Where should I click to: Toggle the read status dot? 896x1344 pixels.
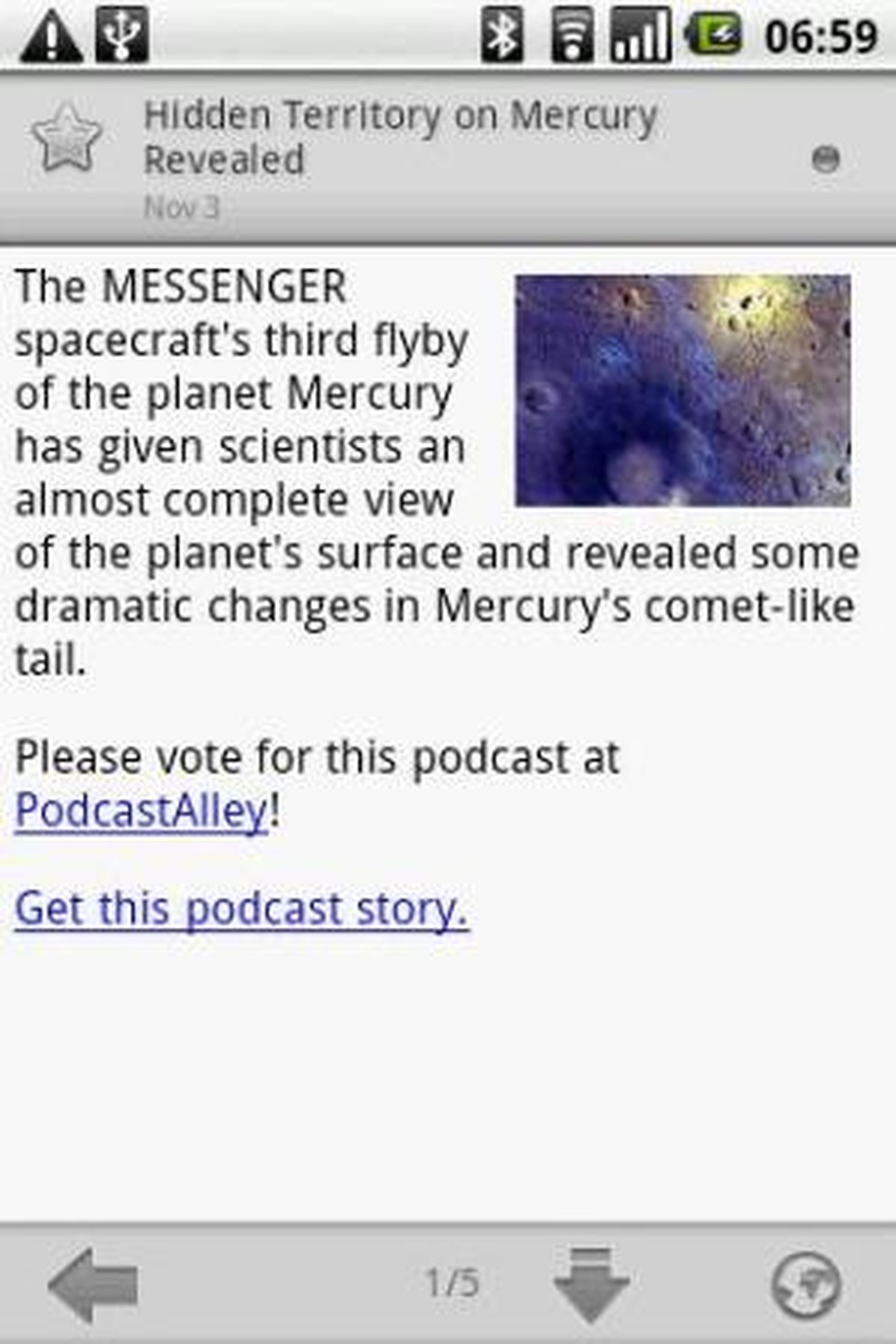click(825, 159)
